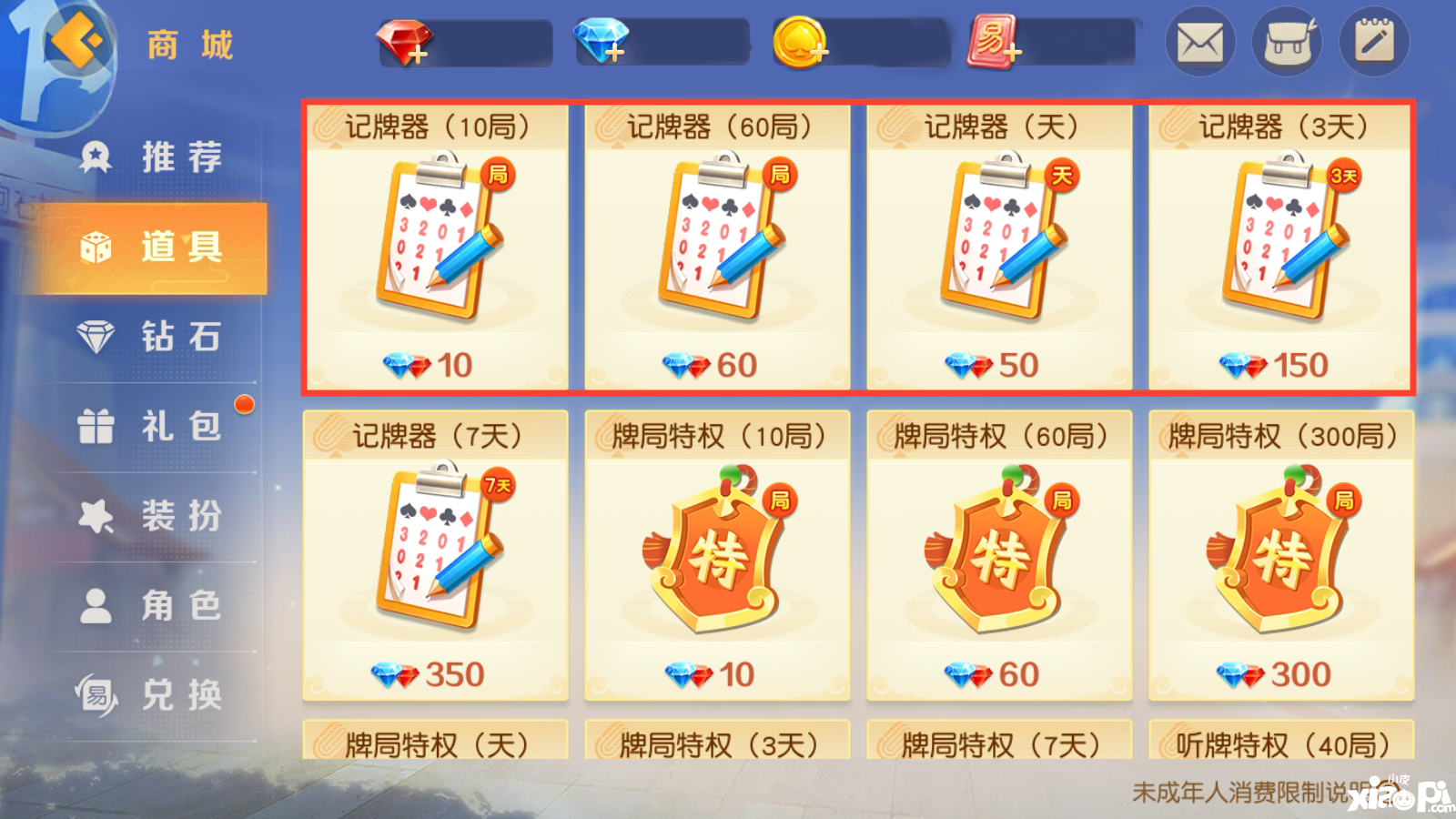The width and height of the screenshot is (1456, 819).
Task: Switch to the 推荐 tab
Action: pos(150,157)
